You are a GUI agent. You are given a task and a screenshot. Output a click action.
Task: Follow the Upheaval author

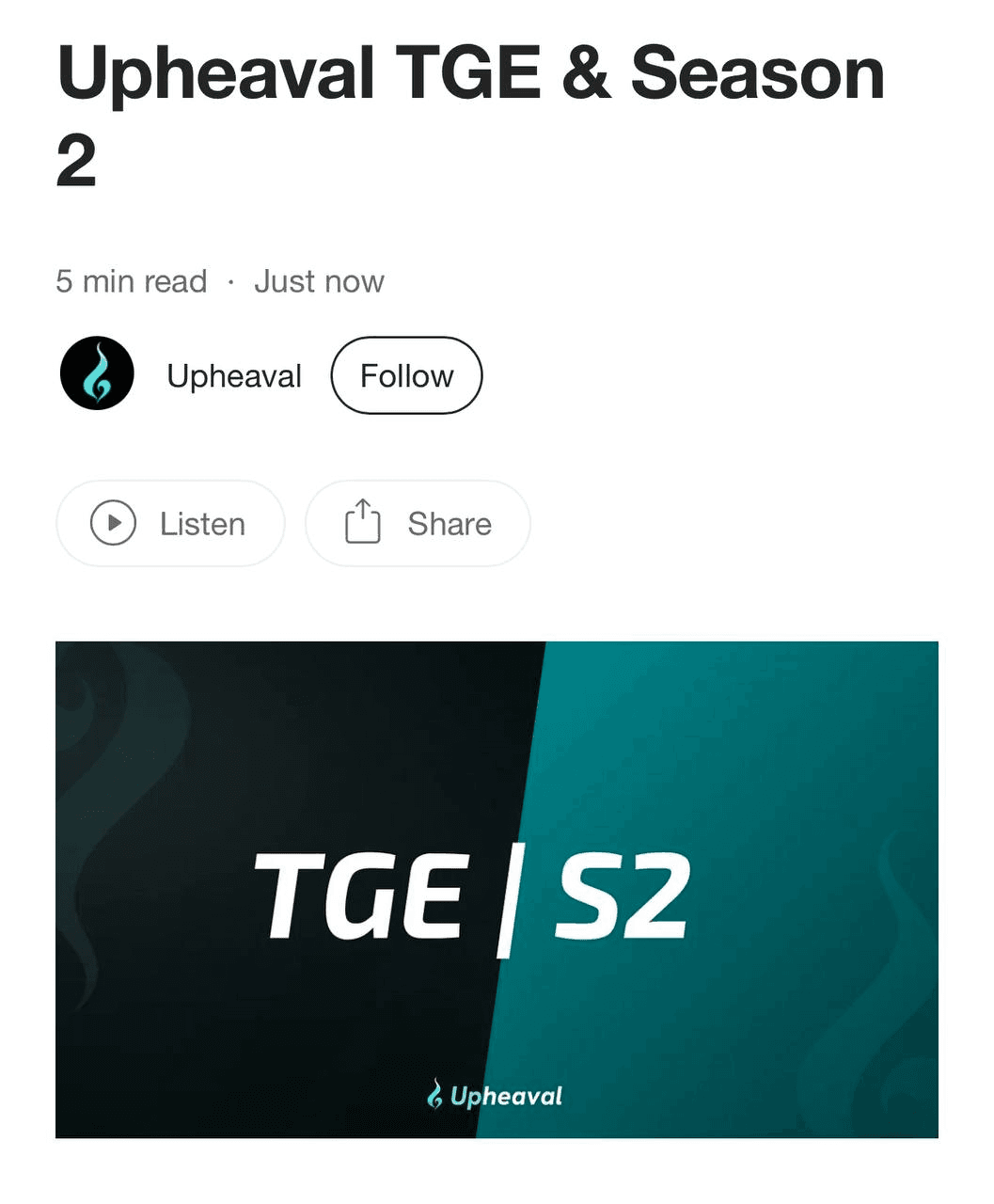406,375
